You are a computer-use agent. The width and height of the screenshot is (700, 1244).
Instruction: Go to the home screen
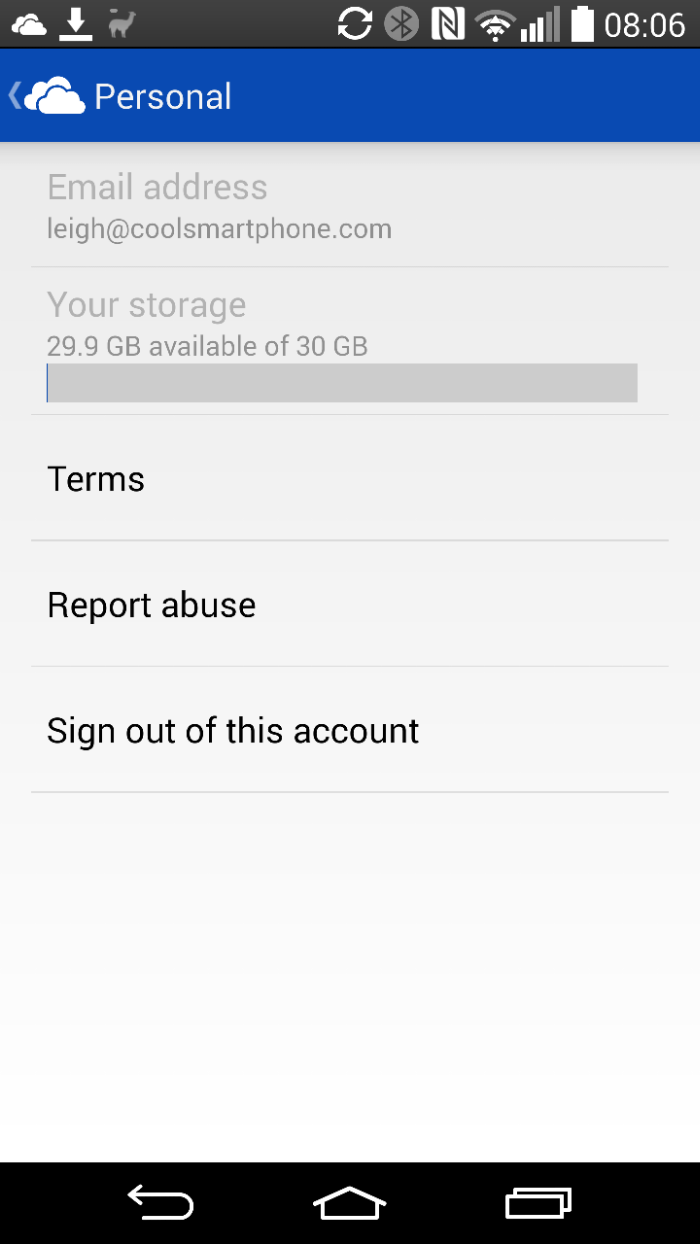point(350,1203)
